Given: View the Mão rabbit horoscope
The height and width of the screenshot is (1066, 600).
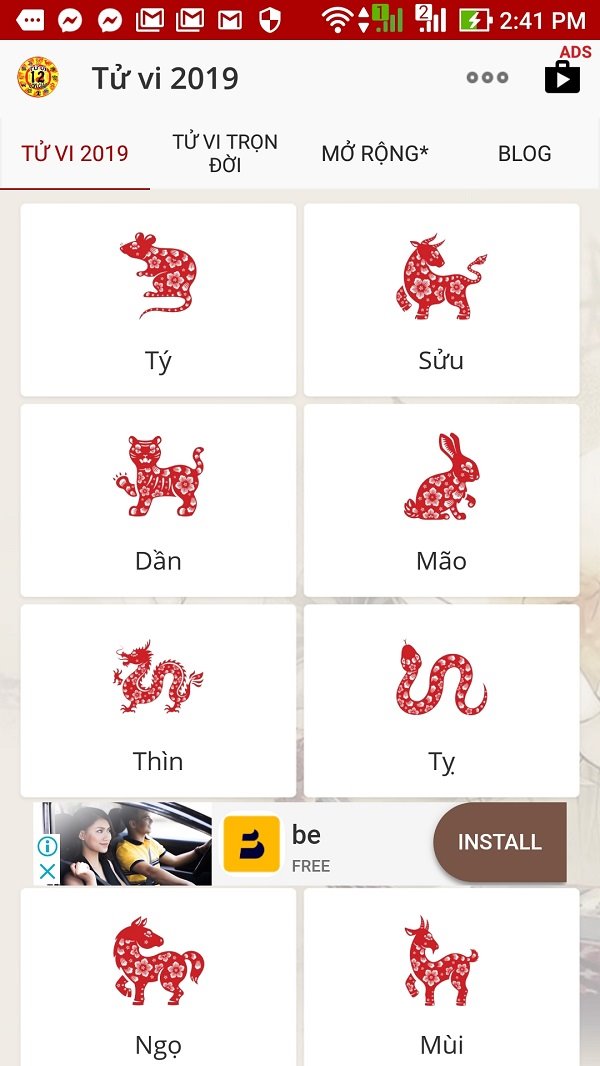Looking at the screenshot, I should tap(441, 500).
